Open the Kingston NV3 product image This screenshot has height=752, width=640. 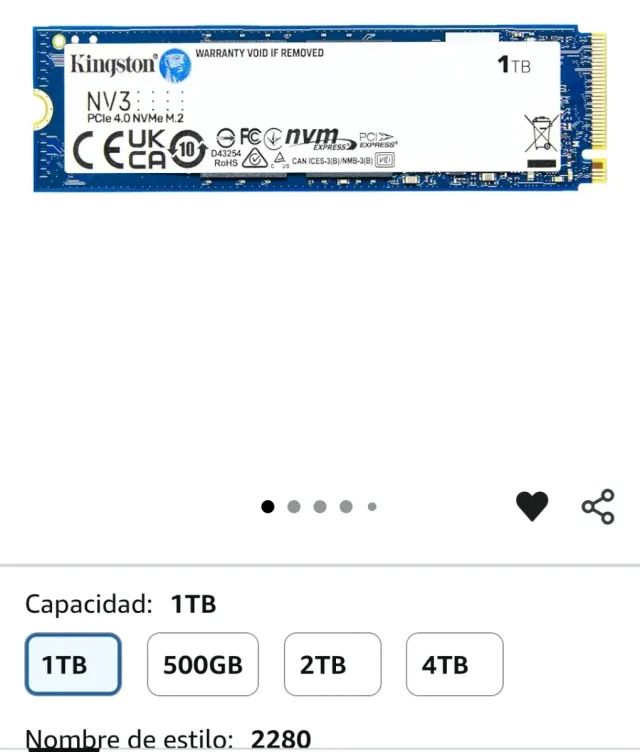320,110
